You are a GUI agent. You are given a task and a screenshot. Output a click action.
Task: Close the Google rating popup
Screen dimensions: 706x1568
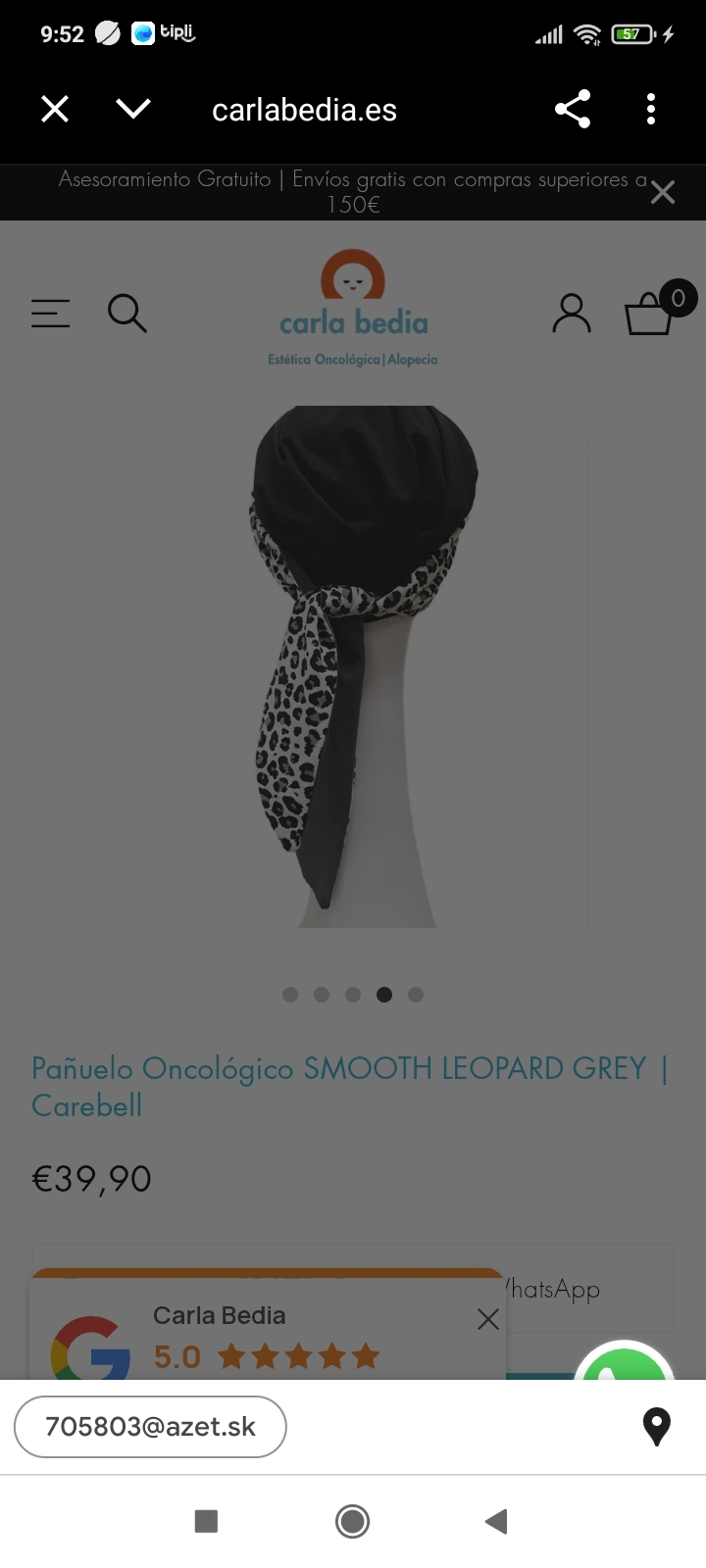point(488,1319)
